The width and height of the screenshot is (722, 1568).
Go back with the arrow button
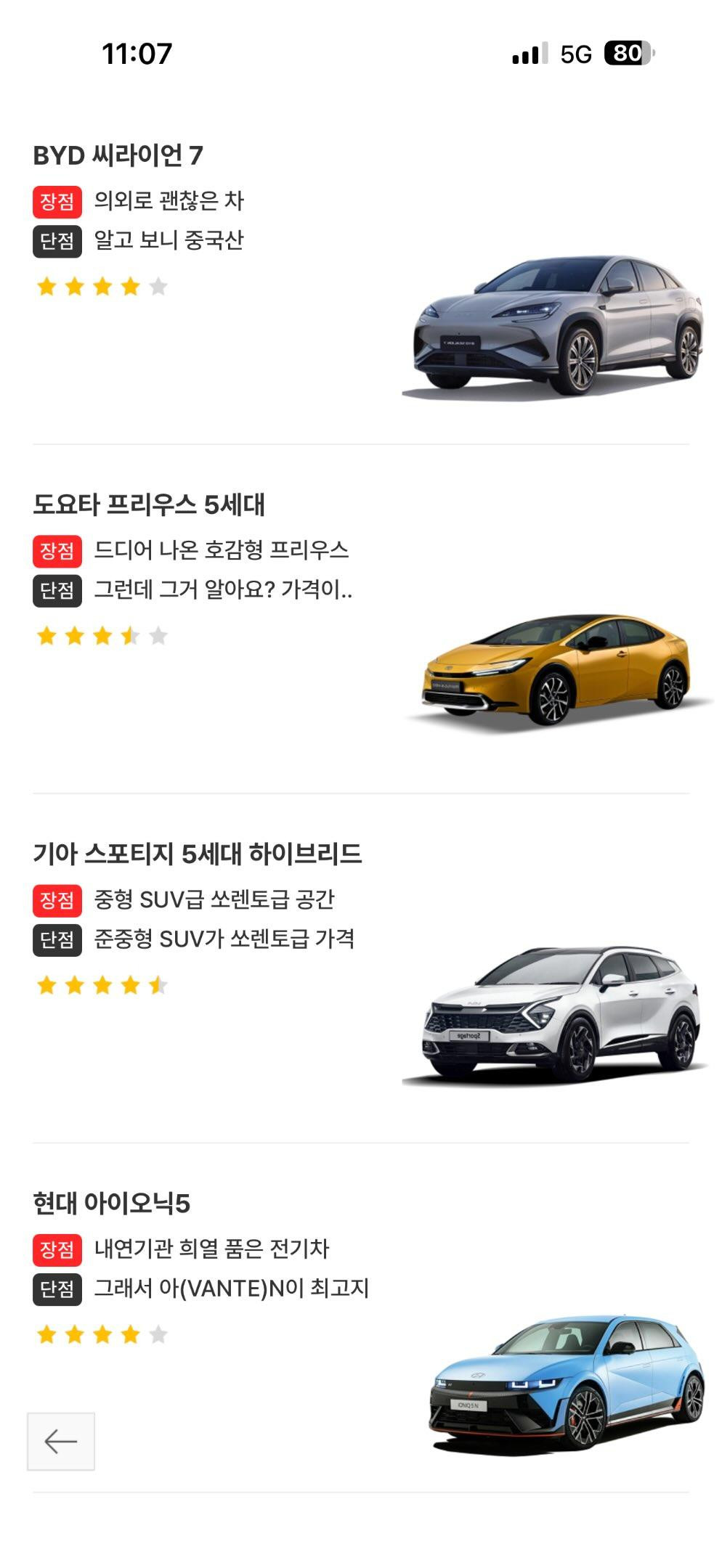61,1441
